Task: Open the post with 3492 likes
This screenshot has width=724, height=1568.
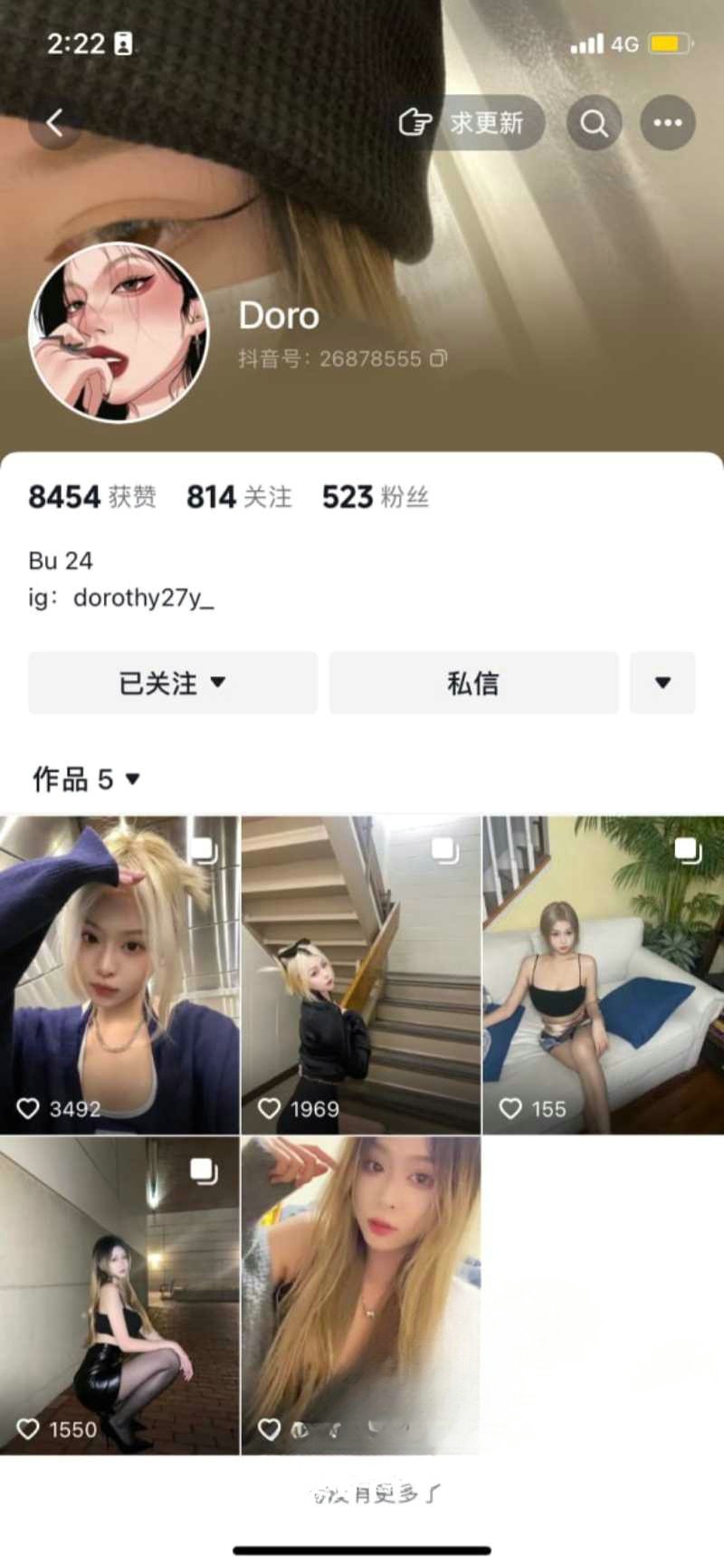Action: click(119, 974)
